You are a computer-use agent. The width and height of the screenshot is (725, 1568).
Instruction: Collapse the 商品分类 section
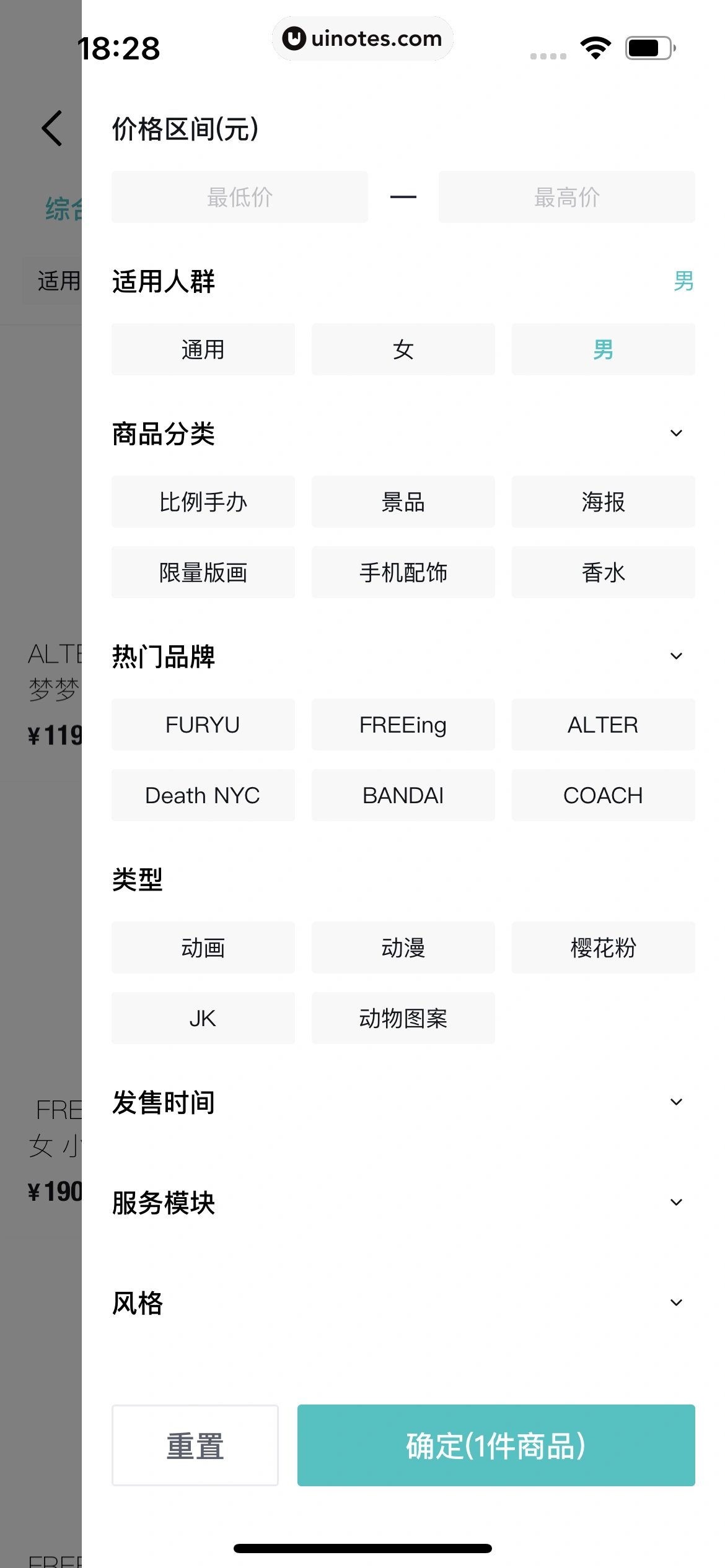(676, 433)
